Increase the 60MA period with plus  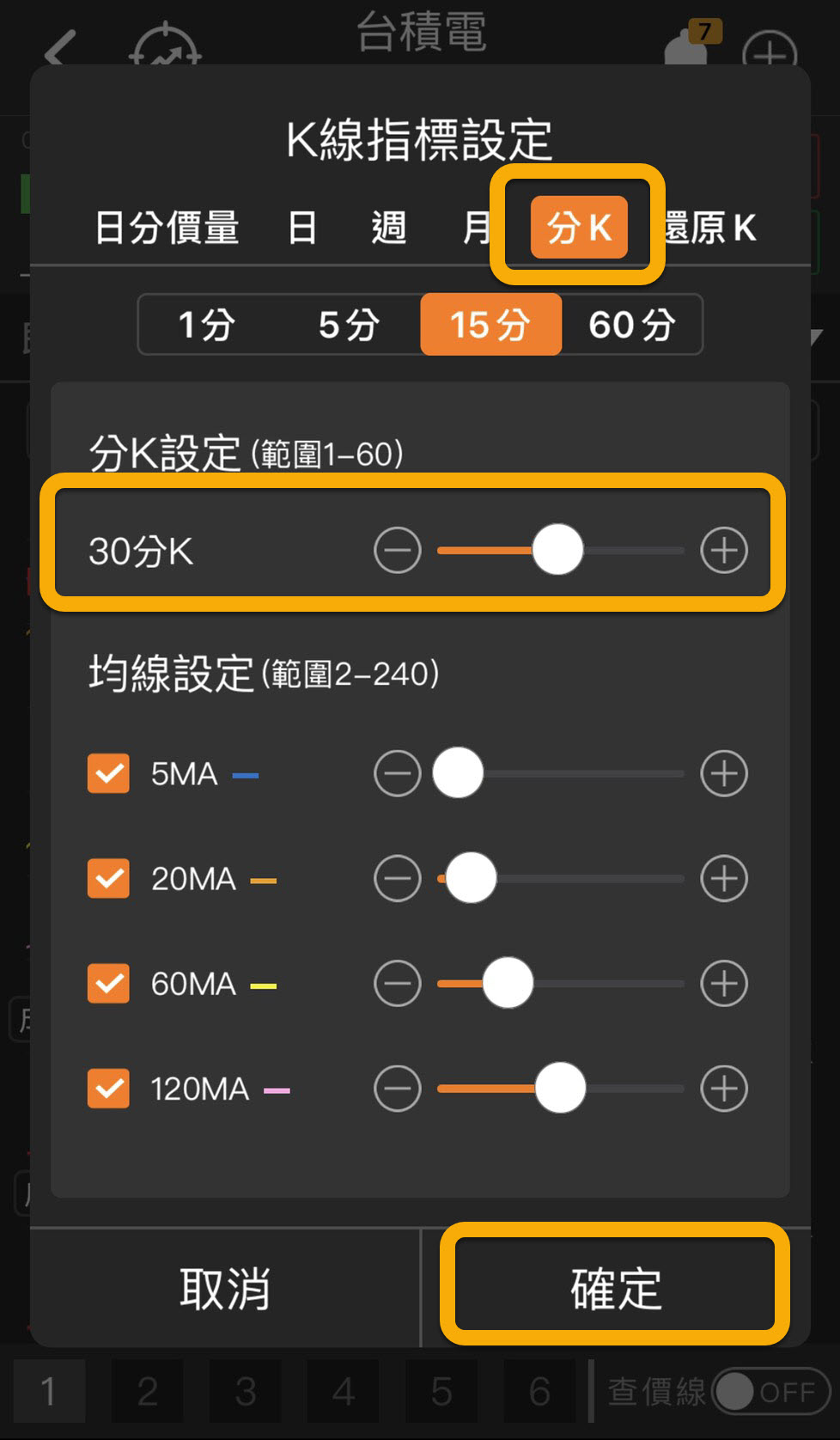[724, 983]
